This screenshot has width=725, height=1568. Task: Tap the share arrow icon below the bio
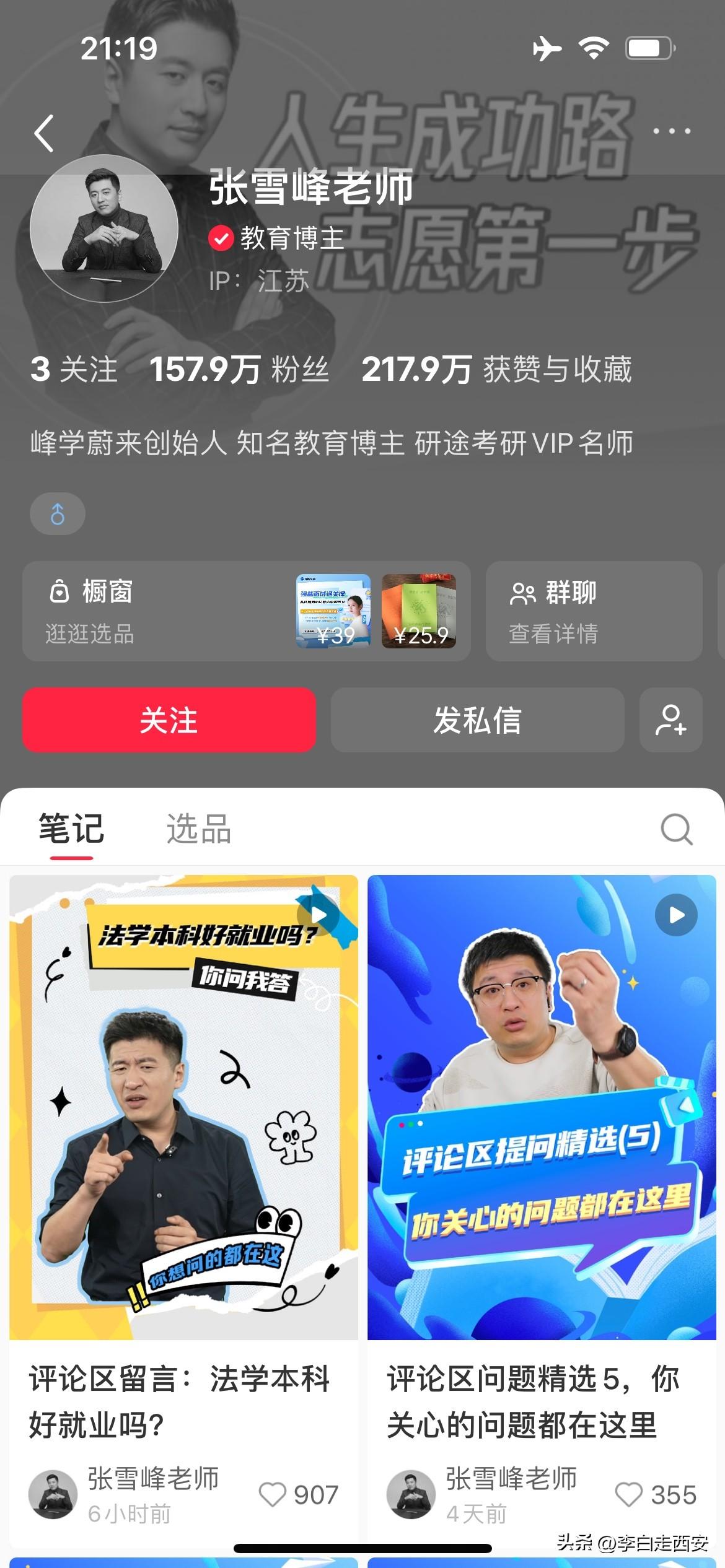pos(57,513)
